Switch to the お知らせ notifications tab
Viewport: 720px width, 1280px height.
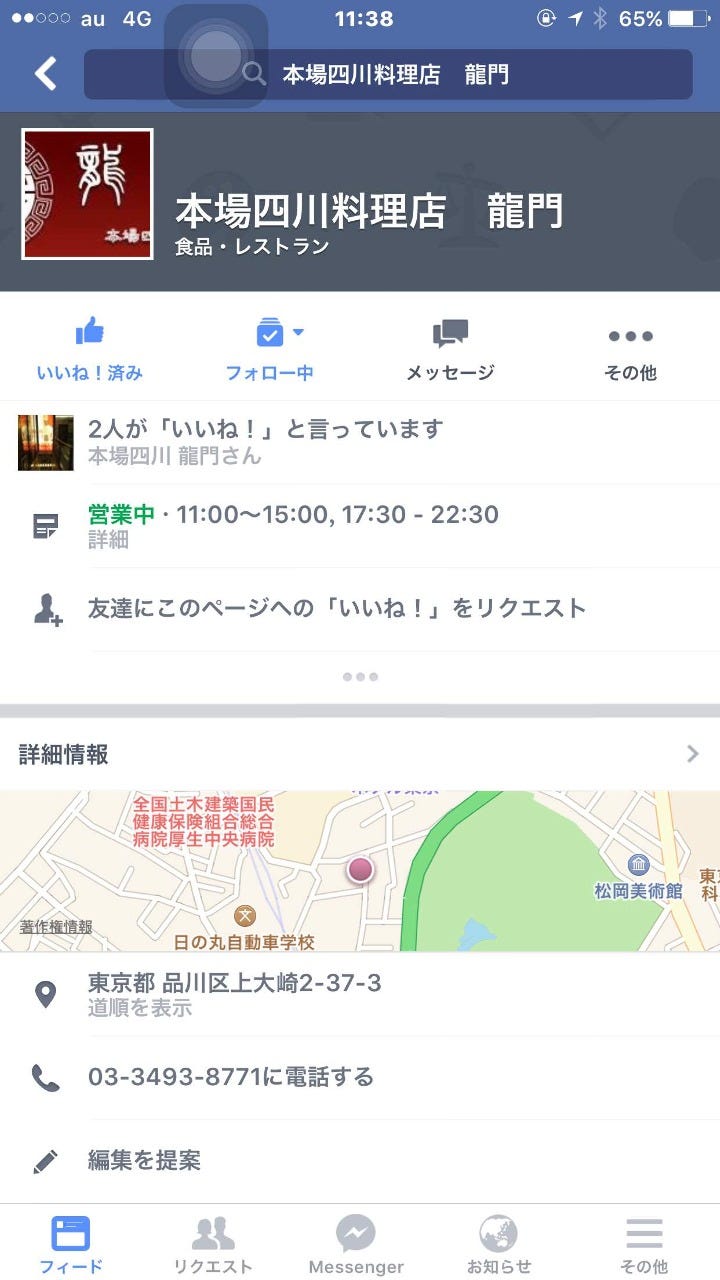499,1244
